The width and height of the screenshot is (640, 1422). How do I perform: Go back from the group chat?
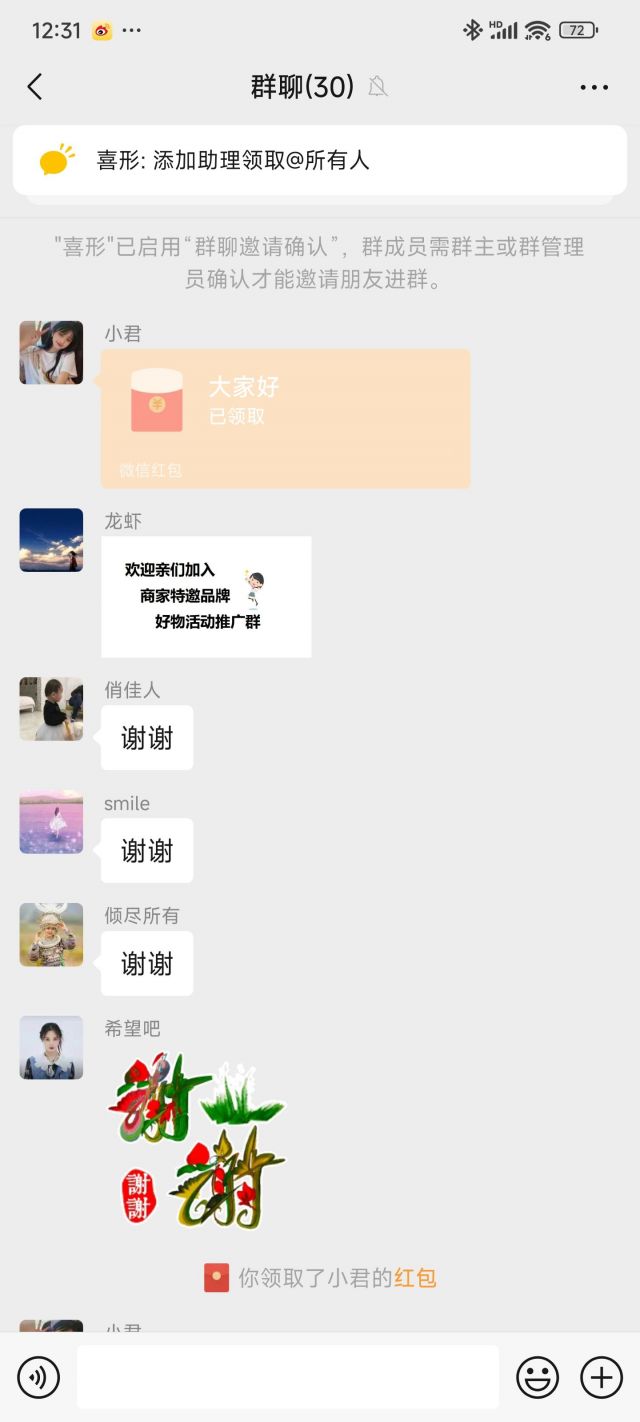35,87
